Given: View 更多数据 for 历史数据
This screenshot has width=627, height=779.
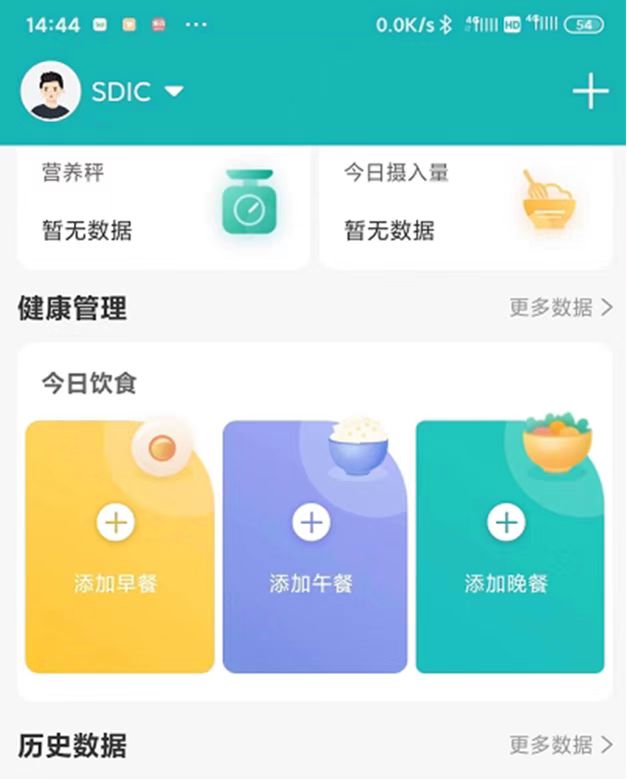Looking at the screenshot, I should pos(560,744).
